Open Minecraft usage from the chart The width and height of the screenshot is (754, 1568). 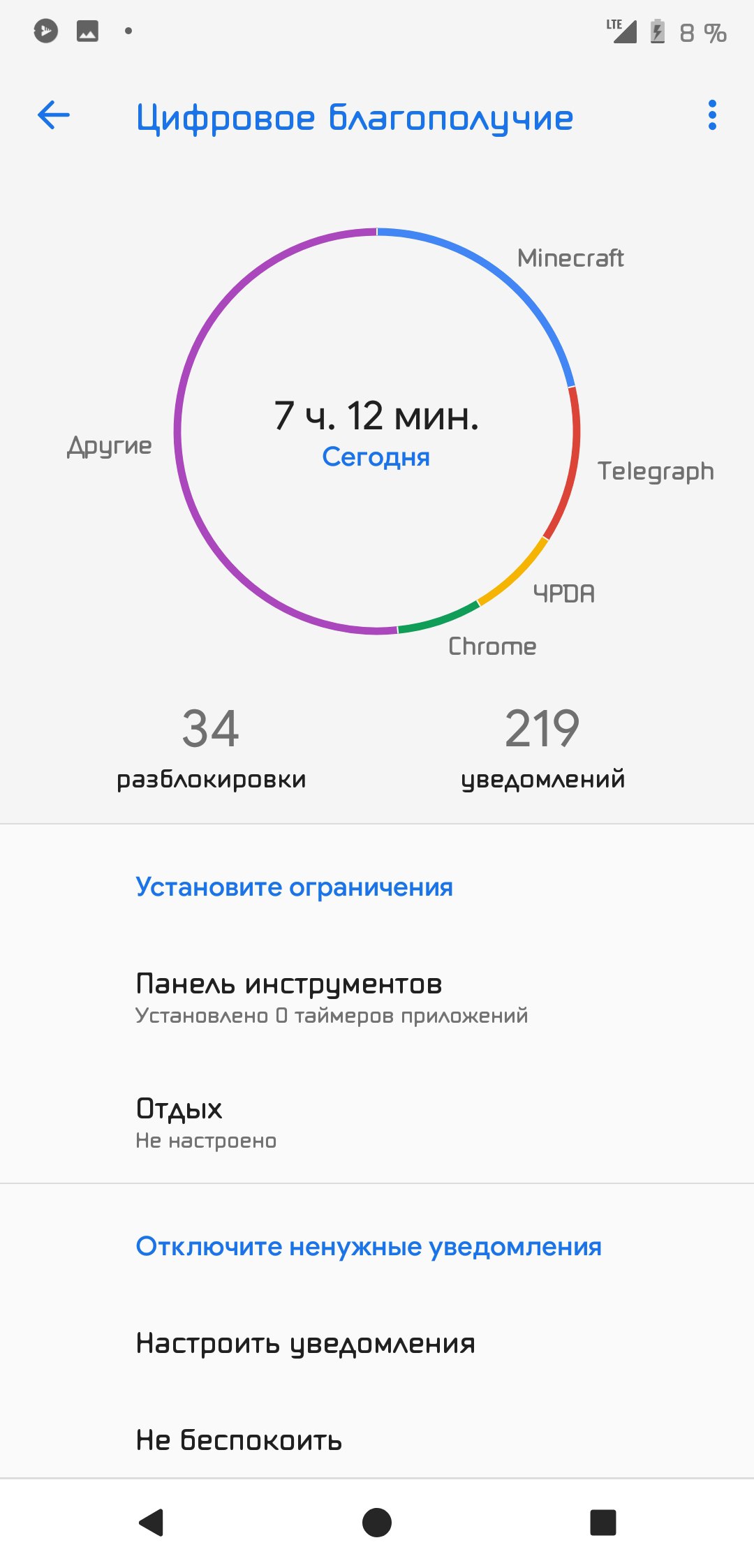[x=570, y=258]
